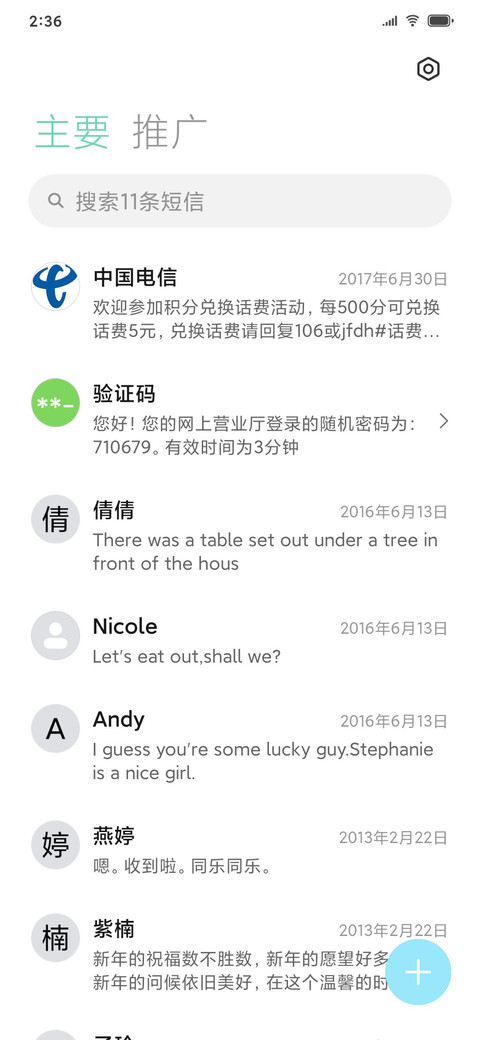Open the conversation with 燕婷
This screenshot has height=1040, width=480.
coord(240,851)
